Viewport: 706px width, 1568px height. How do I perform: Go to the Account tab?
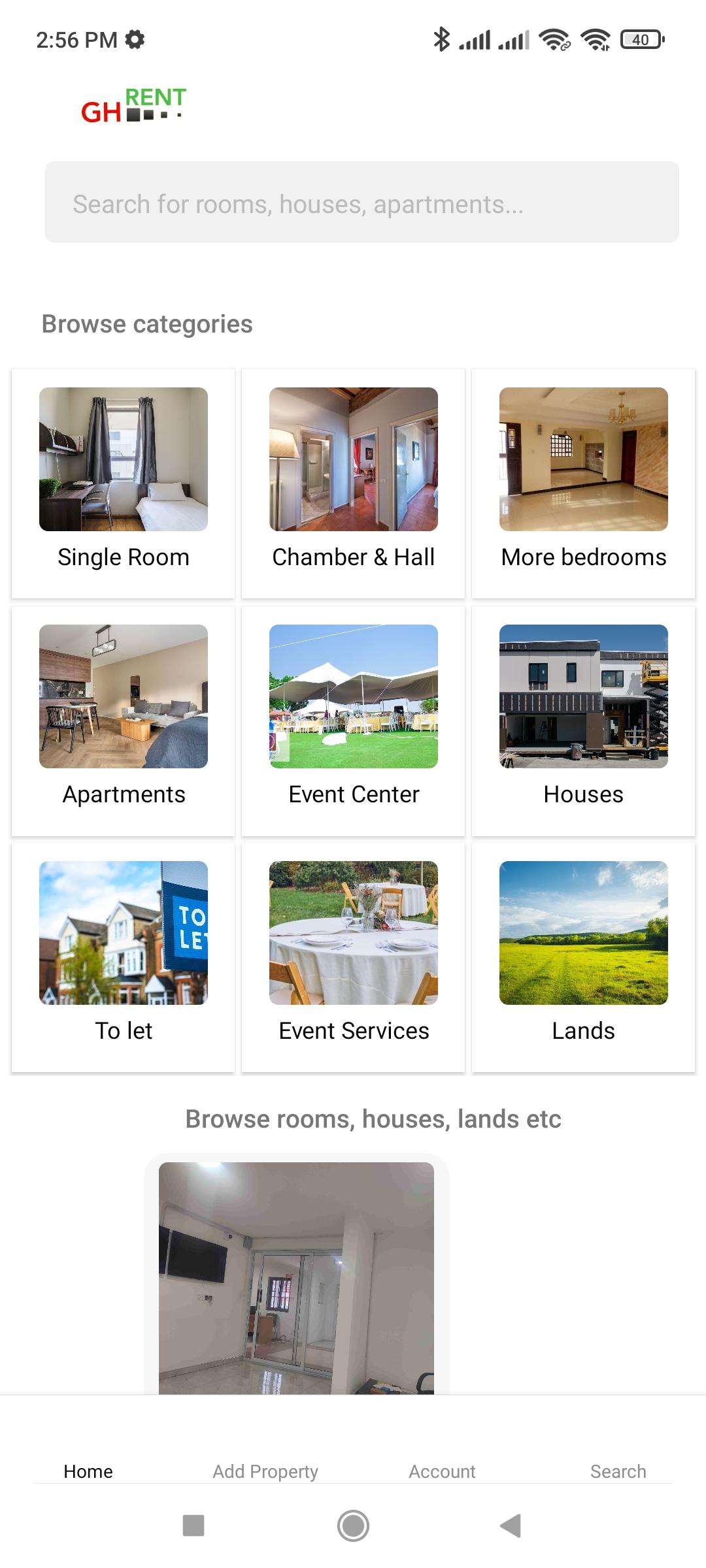click(x=442, y=1471)
